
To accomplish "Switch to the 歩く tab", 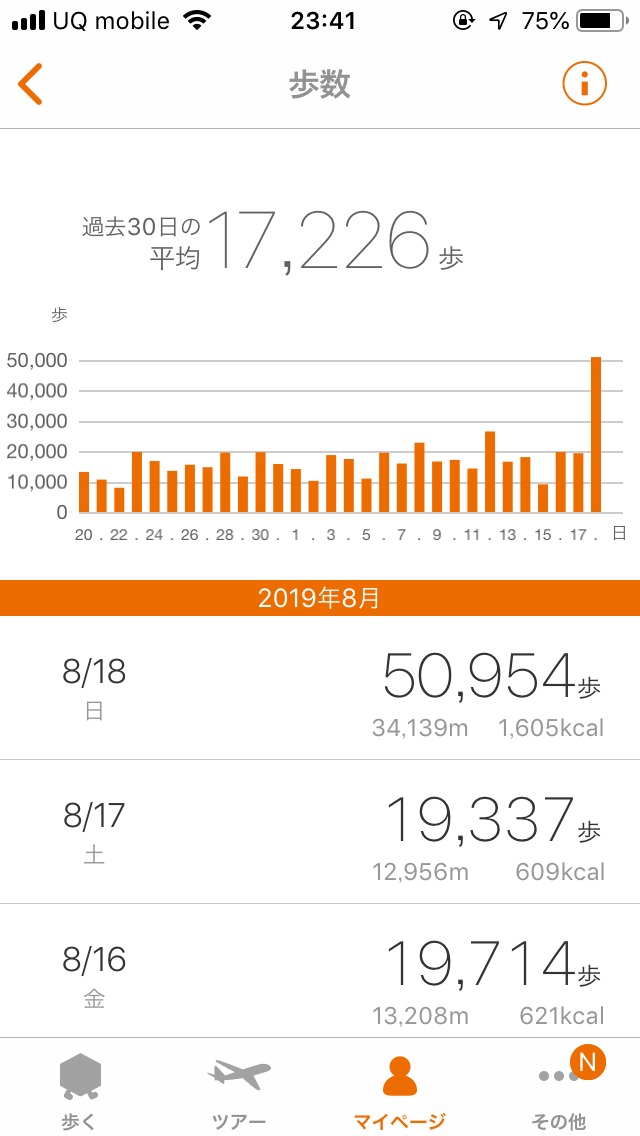I will tap(80, 1091).
